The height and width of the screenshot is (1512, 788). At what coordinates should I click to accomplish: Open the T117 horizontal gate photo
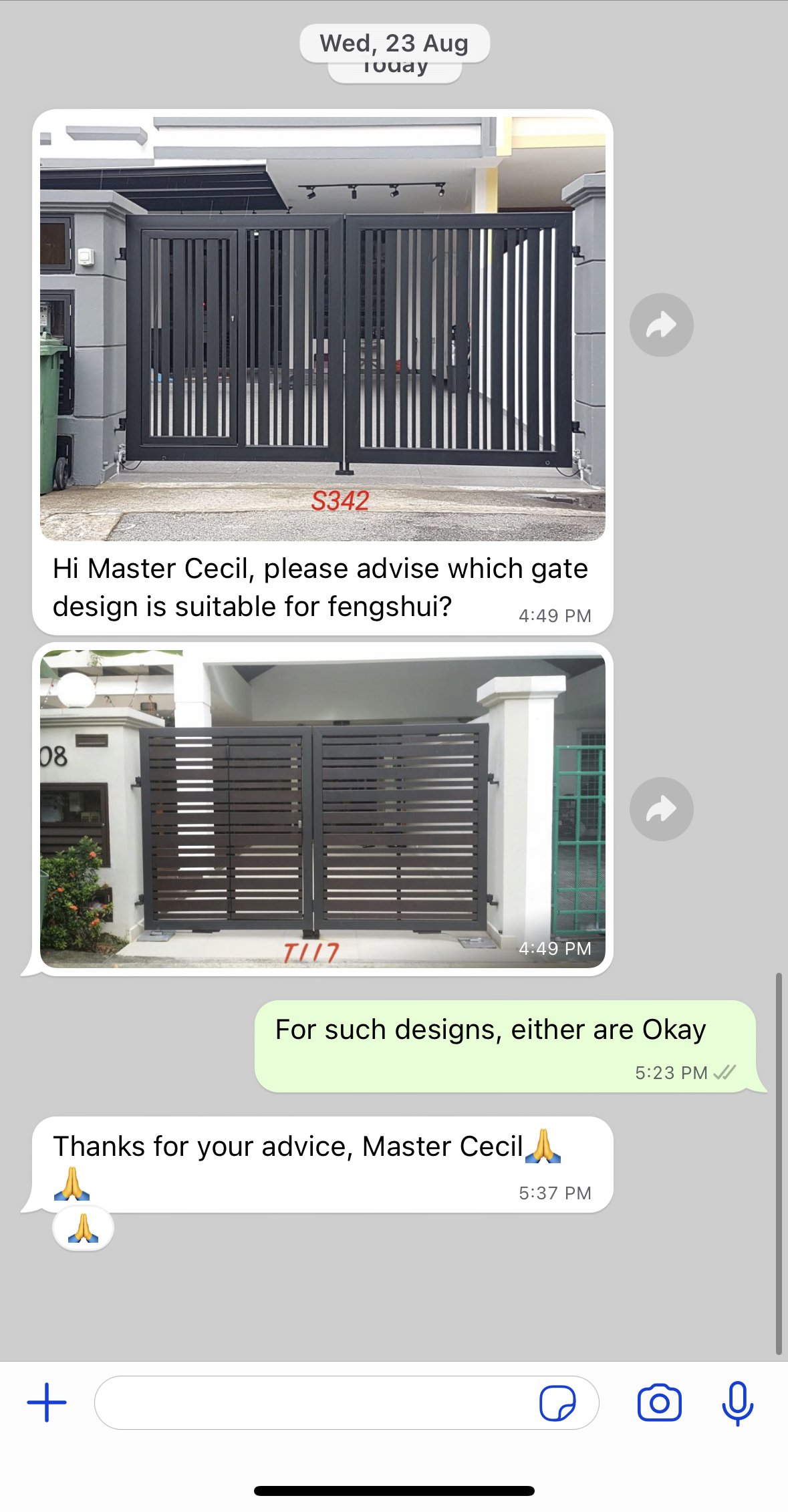tap(323, 808)
